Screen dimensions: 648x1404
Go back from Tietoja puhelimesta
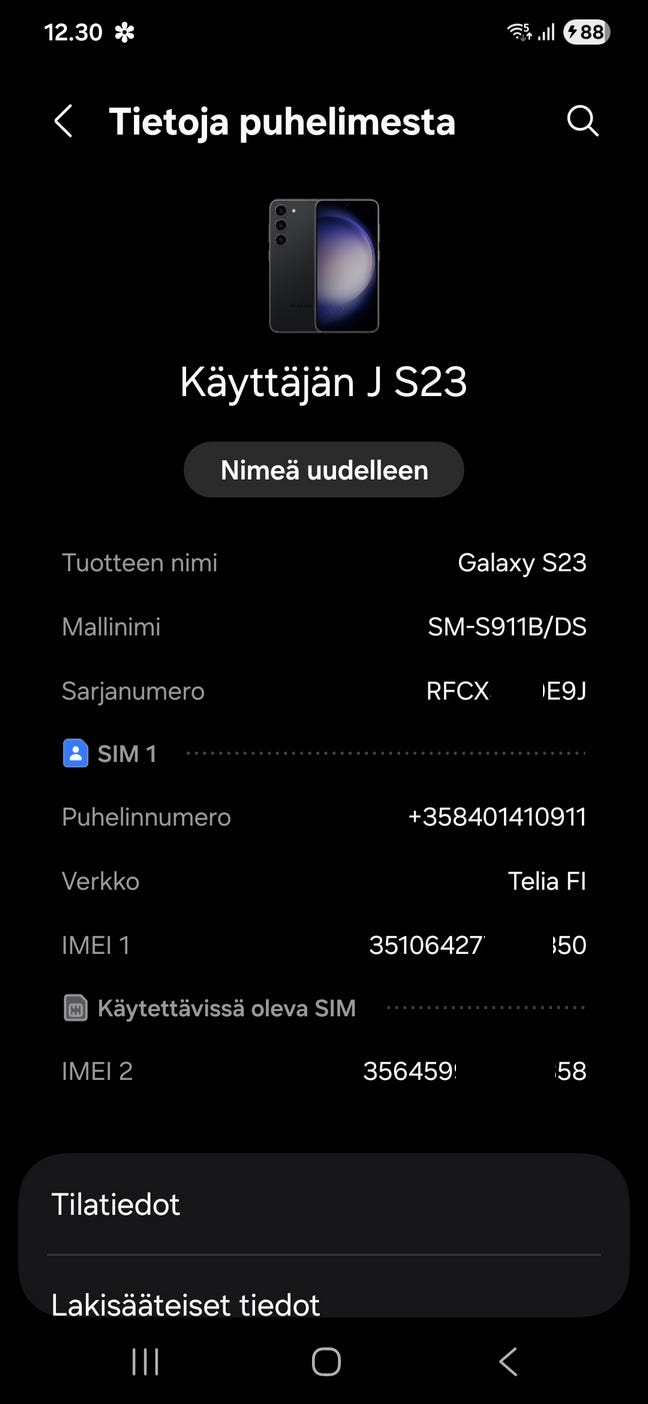click(63, 122)
